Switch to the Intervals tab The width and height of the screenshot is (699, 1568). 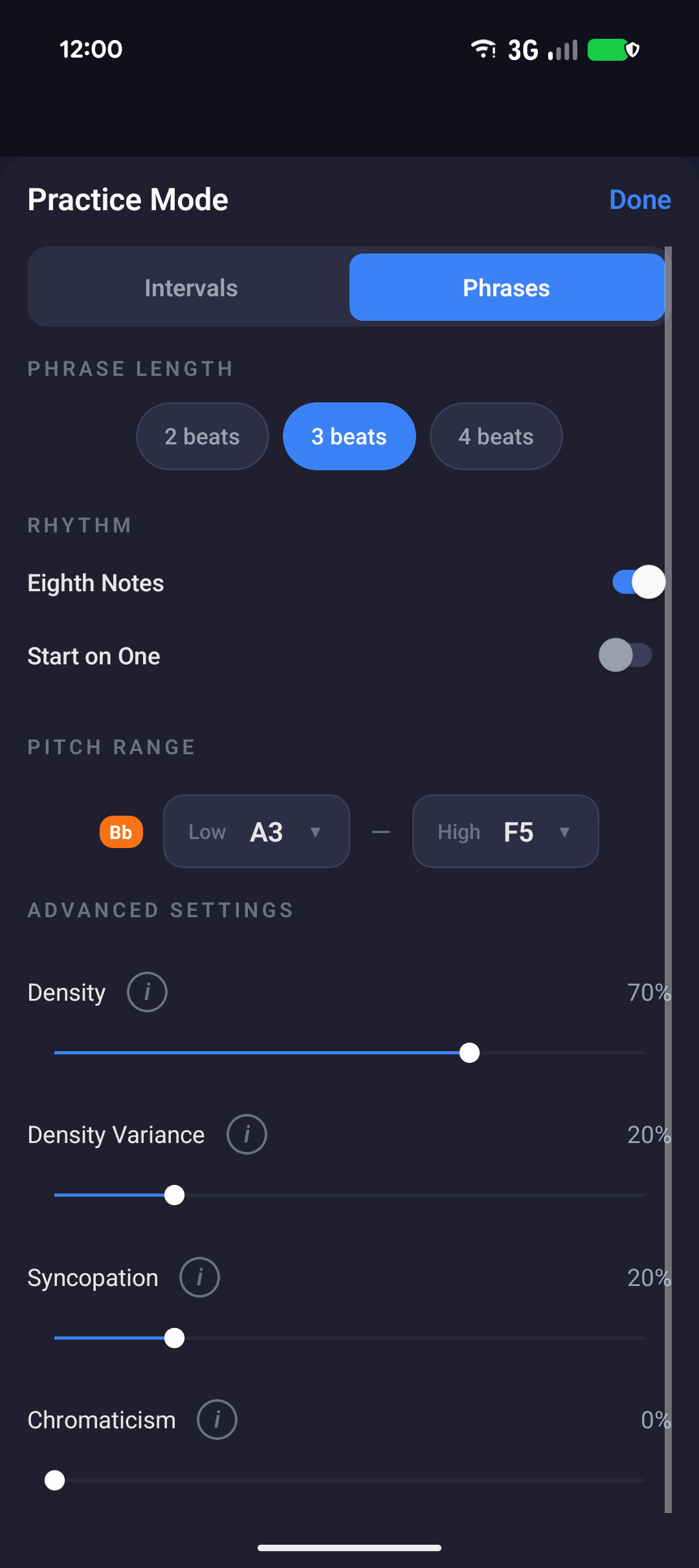click(x=190, y=287)
